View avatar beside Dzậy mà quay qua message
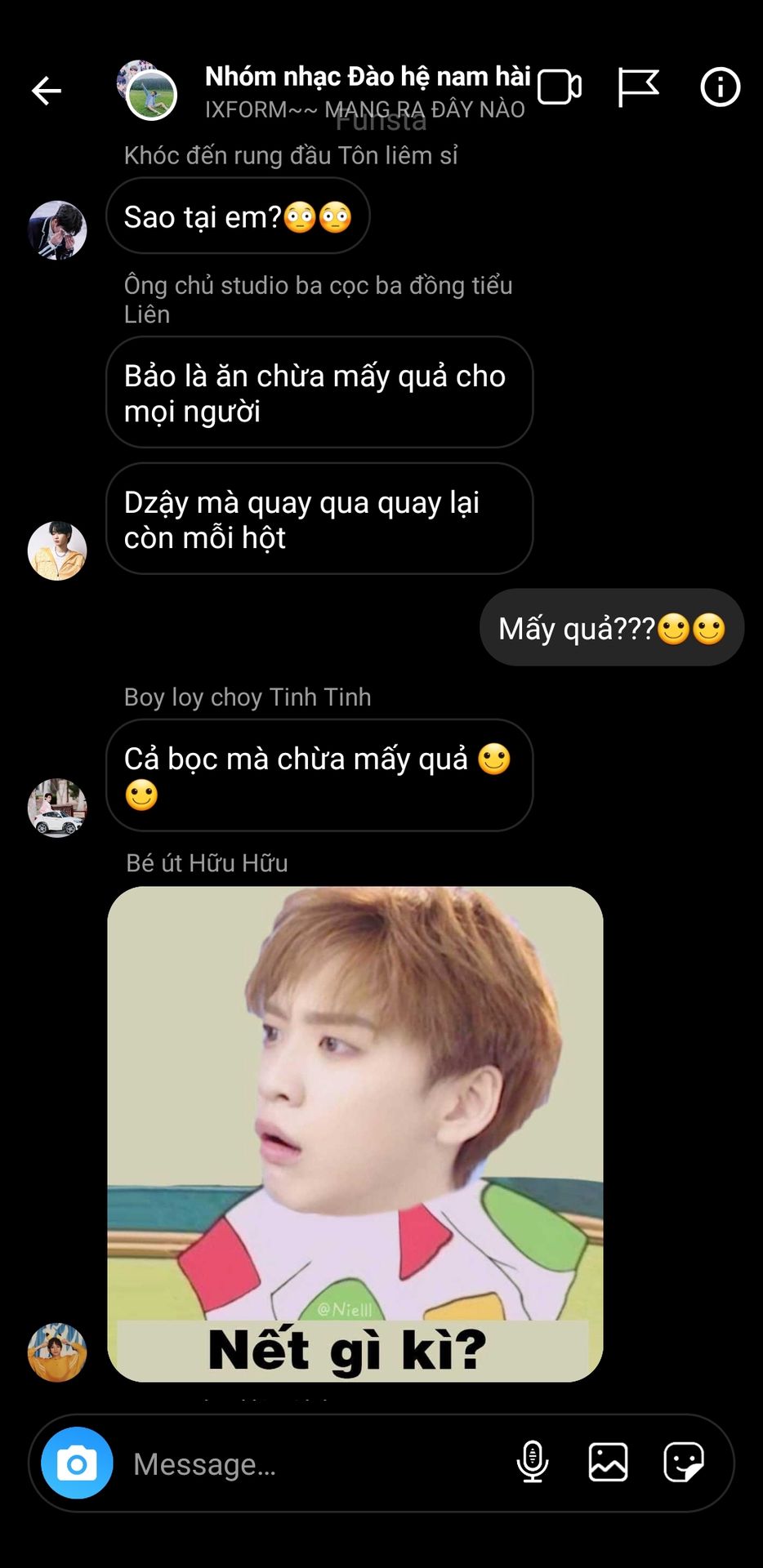Viewport: 763px width, 1568px height. click(x=57, y=551)
